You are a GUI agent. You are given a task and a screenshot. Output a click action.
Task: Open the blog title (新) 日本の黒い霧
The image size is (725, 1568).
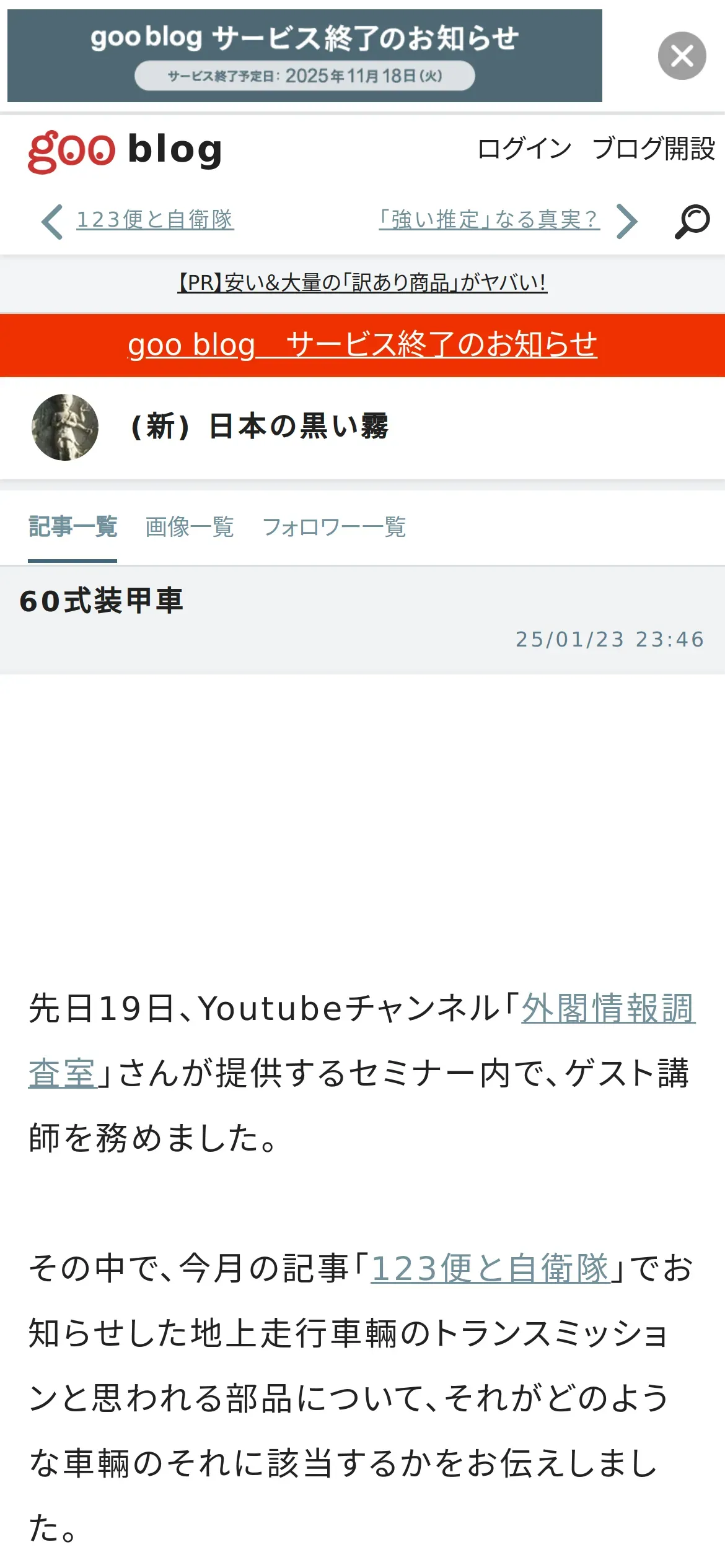pyautogui.click(x=260, y=427)
